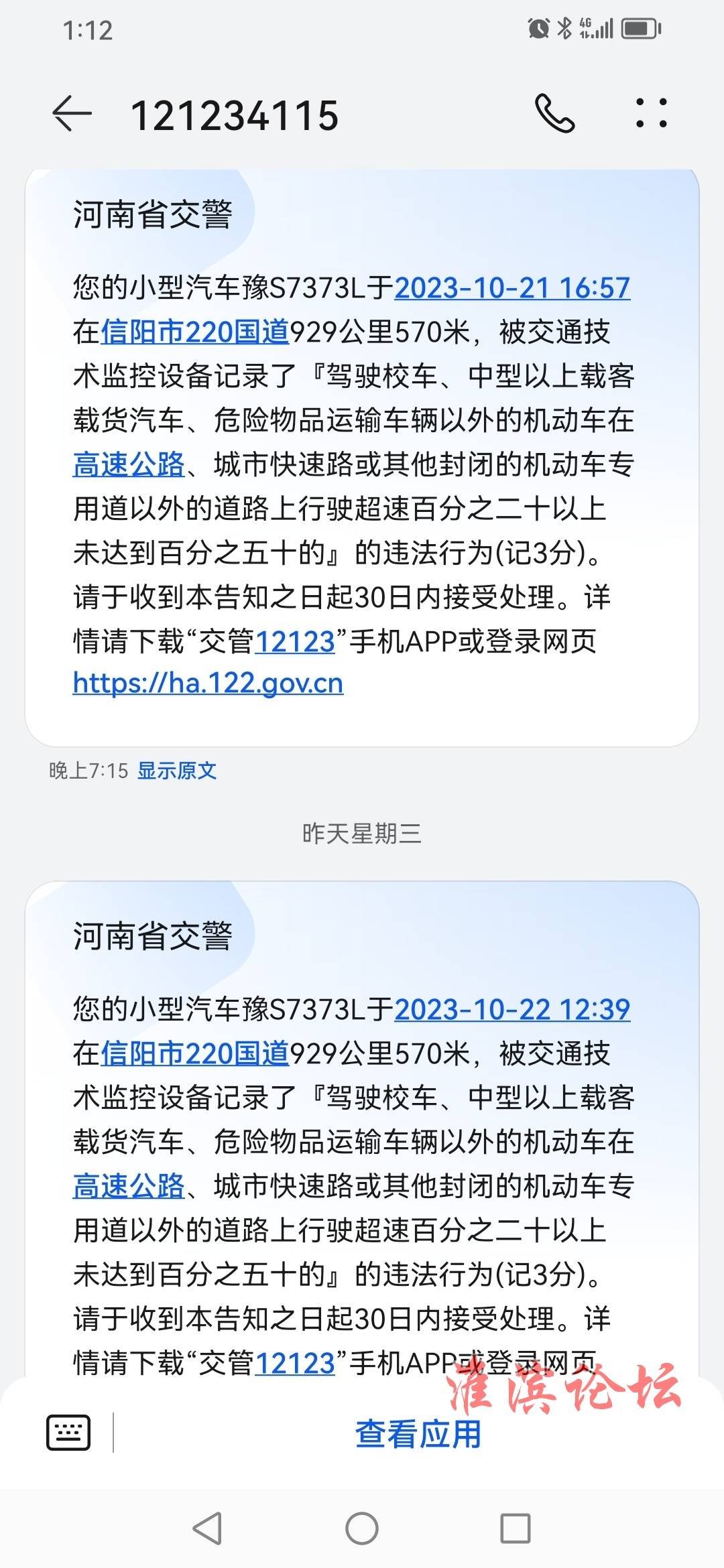Open the 查看应用 menu button
Viewport: 724px width, 1568px height.
pyautogui.click(x=418, y=1434)
